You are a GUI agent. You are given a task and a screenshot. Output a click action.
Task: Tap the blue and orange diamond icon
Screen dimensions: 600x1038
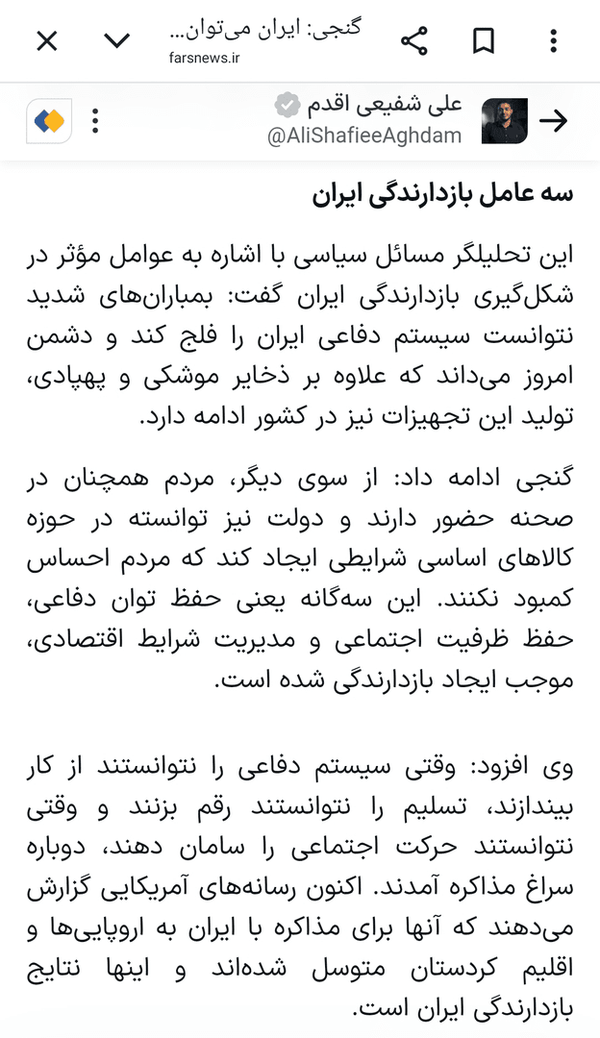coord(49,121)
